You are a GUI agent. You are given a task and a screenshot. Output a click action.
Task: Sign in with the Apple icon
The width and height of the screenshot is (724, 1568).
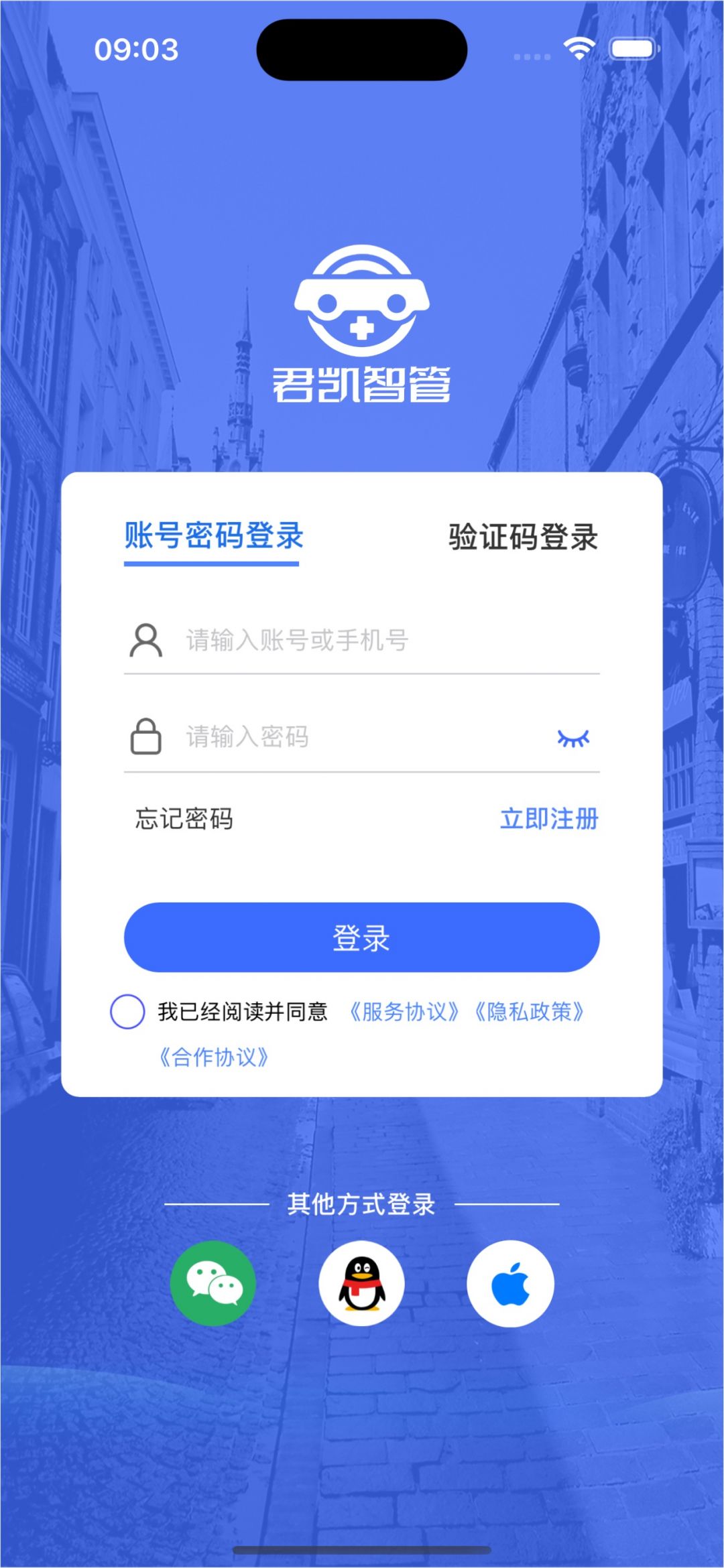510,1283
